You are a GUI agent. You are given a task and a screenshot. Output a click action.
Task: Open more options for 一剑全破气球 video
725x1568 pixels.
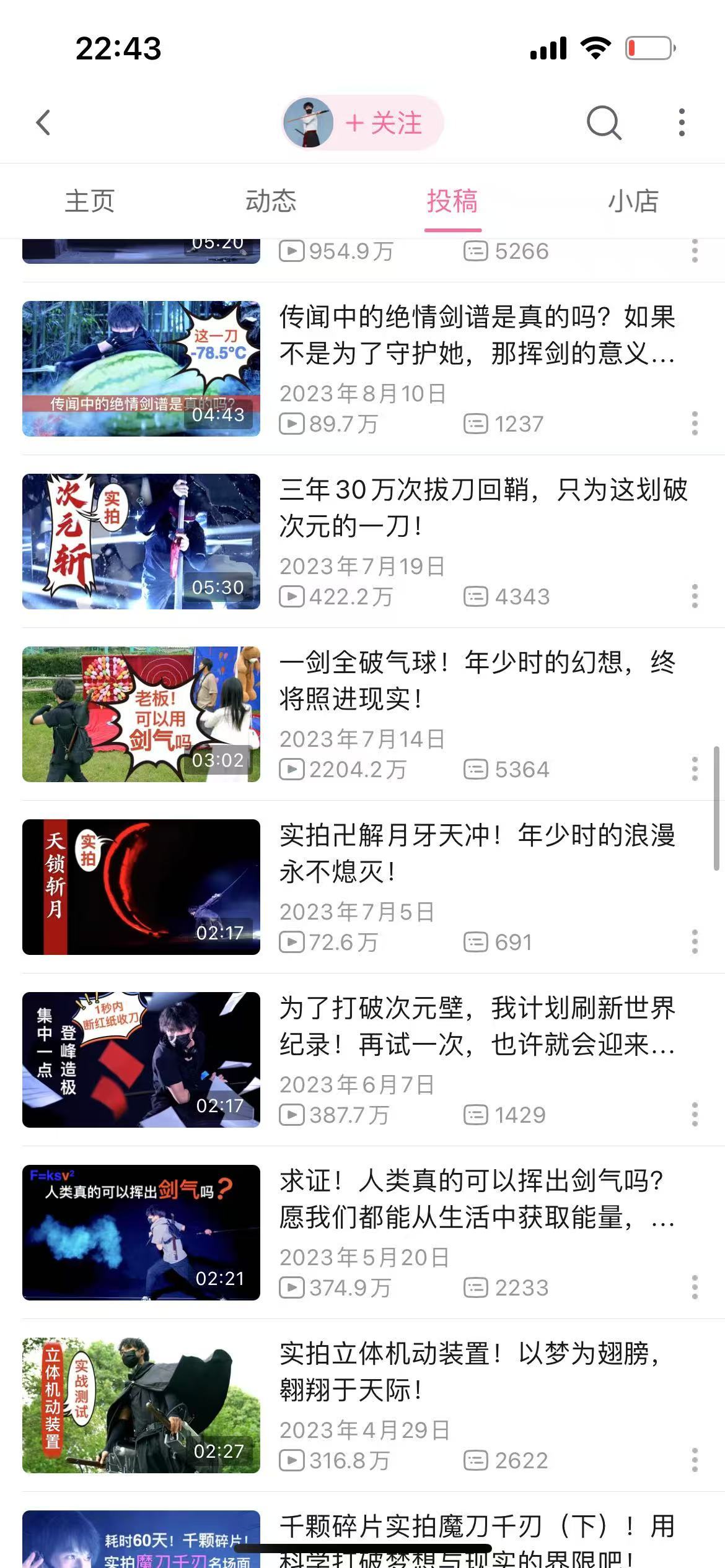[x=695, y=769]
